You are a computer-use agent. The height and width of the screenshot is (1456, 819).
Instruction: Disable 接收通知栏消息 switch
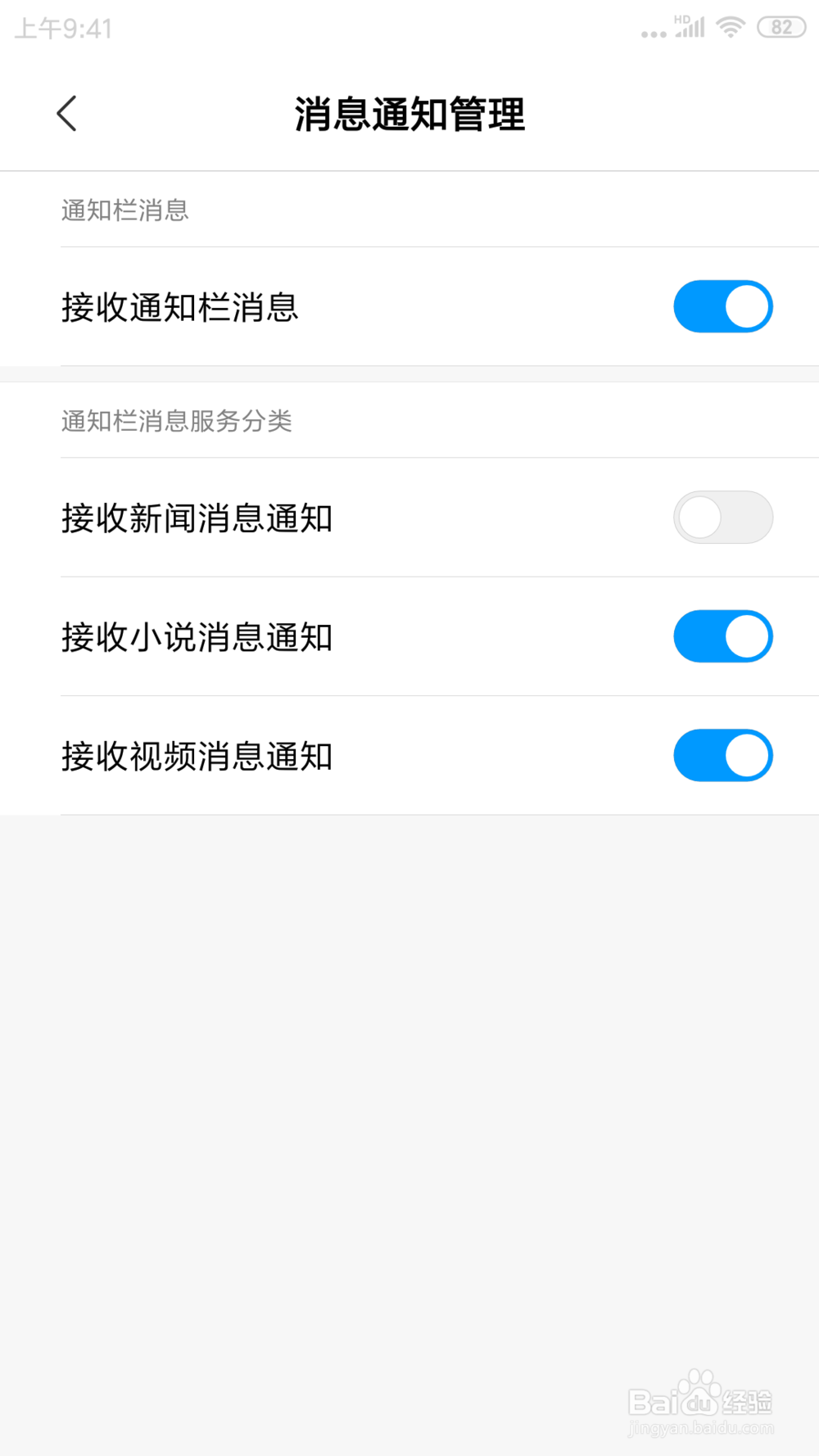722,306
